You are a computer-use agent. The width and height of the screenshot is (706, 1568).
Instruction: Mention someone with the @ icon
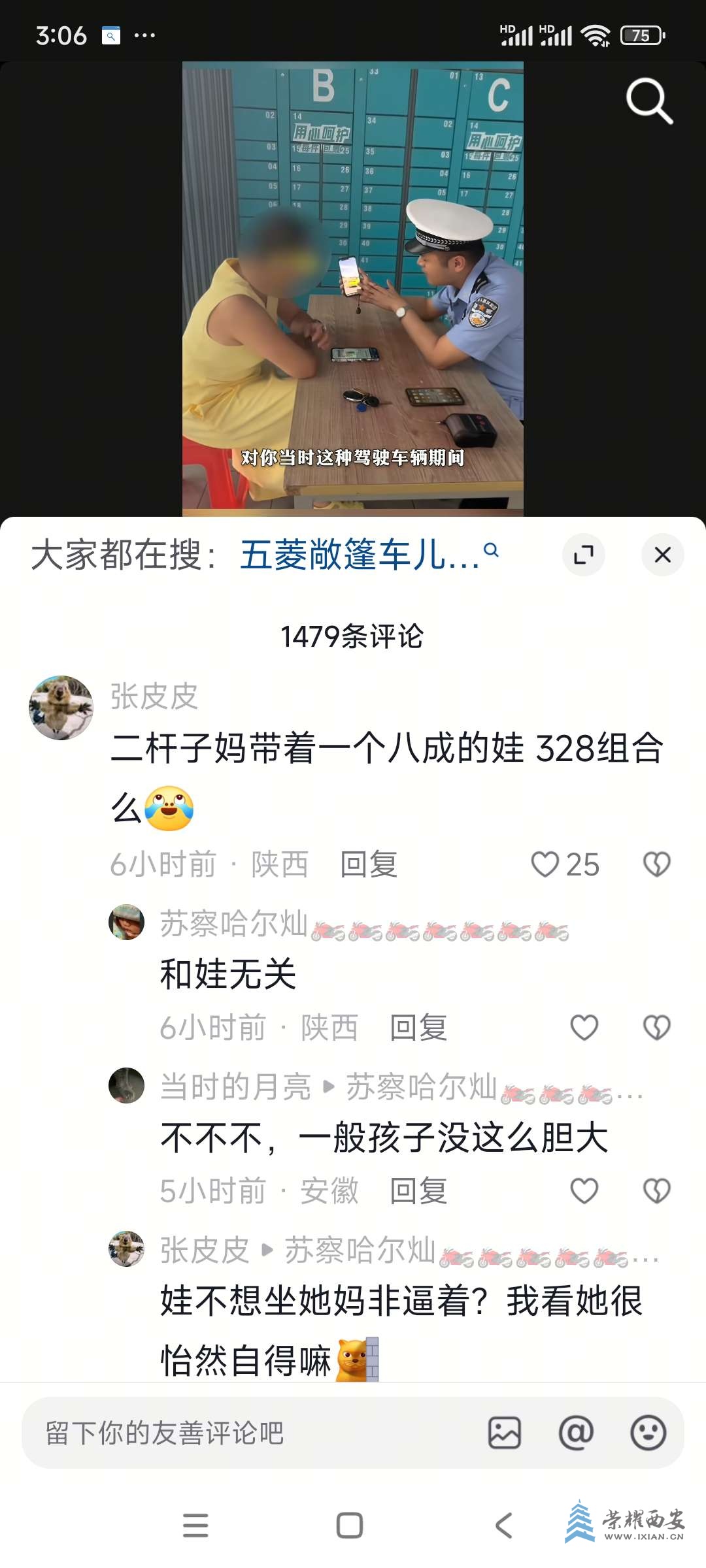click(576, 1433)
